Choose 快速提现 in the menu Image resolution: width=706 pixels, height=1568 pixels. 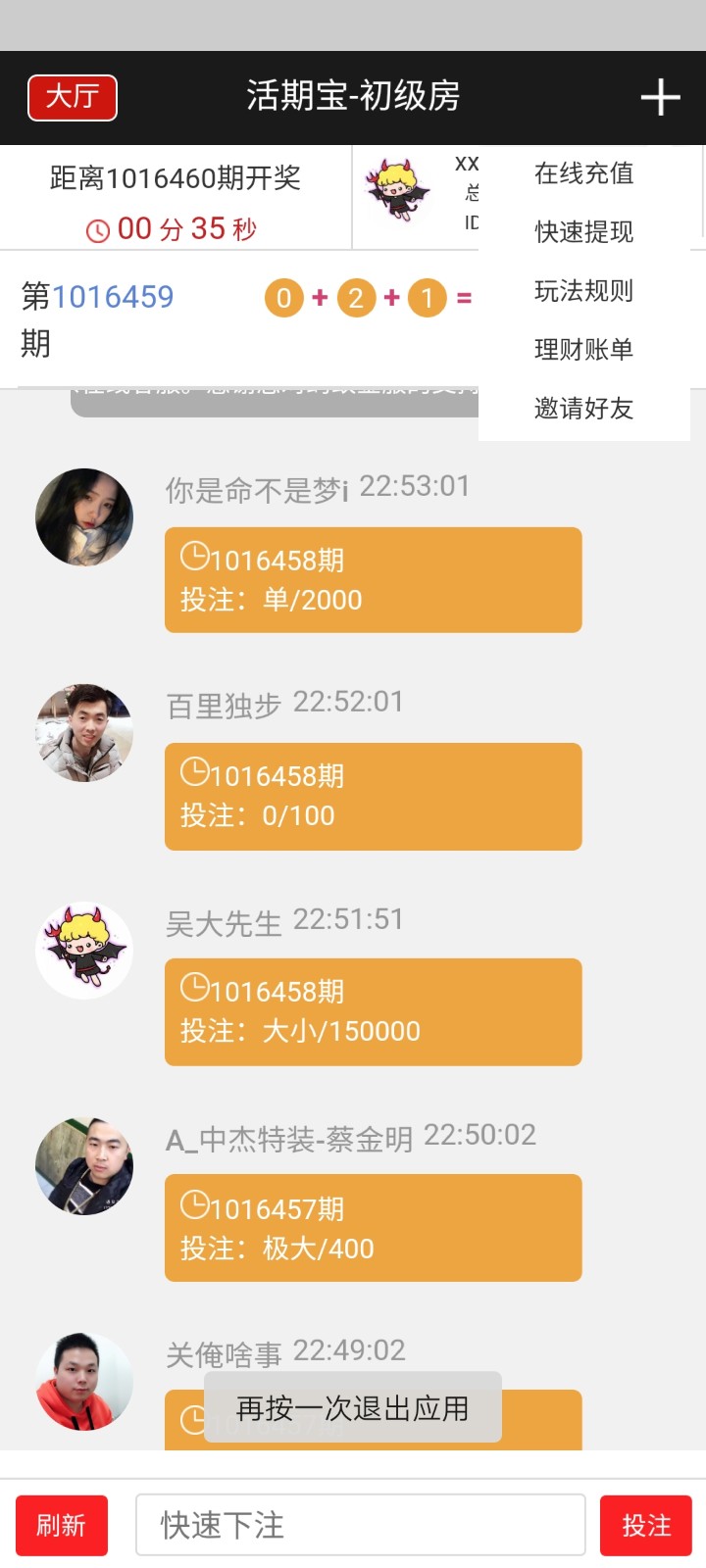pyautogui.click(x=583, y=232)
